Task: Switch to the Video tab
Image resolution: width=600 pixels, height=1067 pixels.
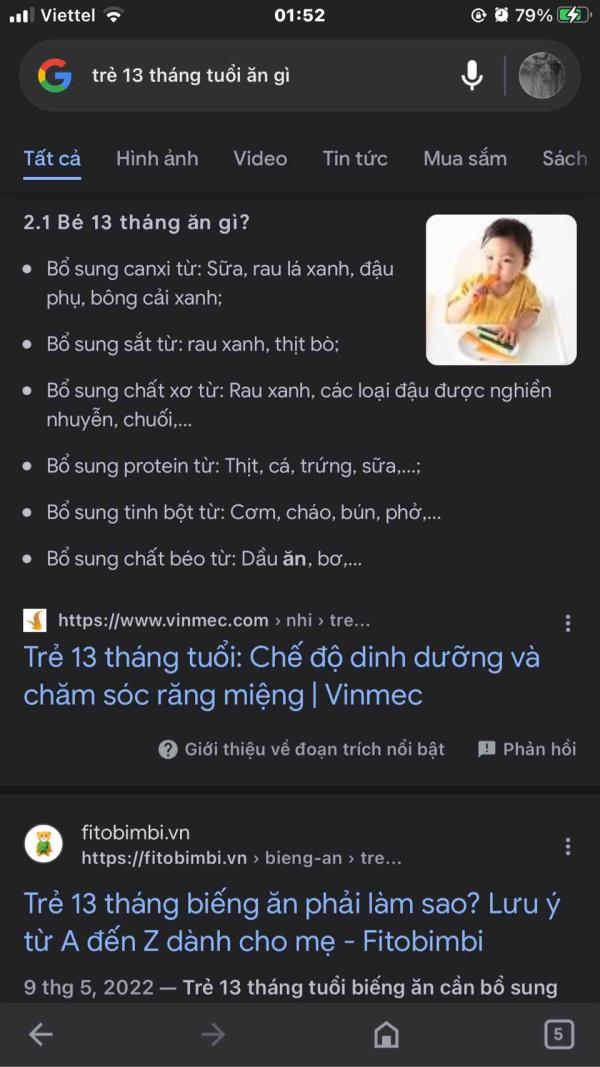Action: pyautogui.click(x=260, y=158)
